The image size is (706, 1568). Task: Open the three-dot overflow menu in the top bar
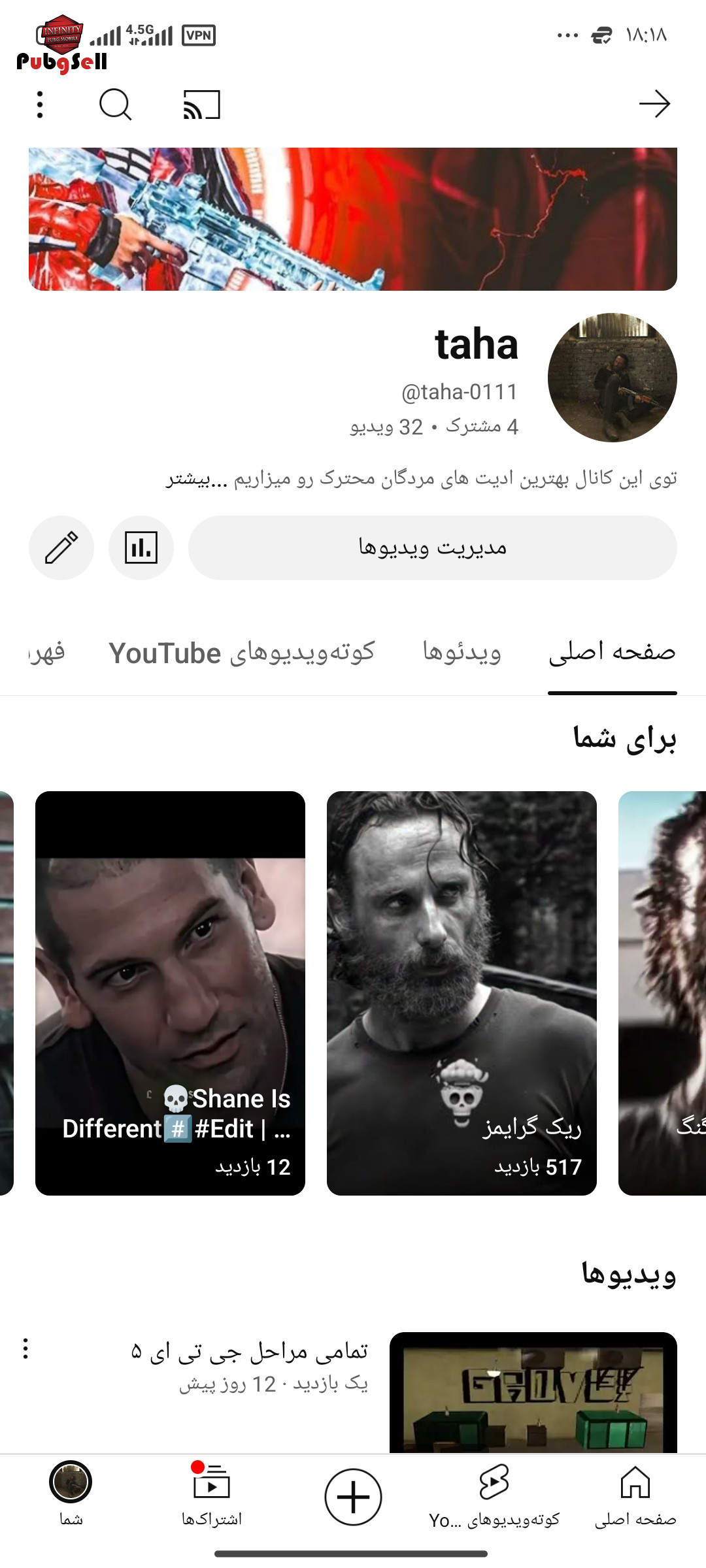click(x=40, y=105)
